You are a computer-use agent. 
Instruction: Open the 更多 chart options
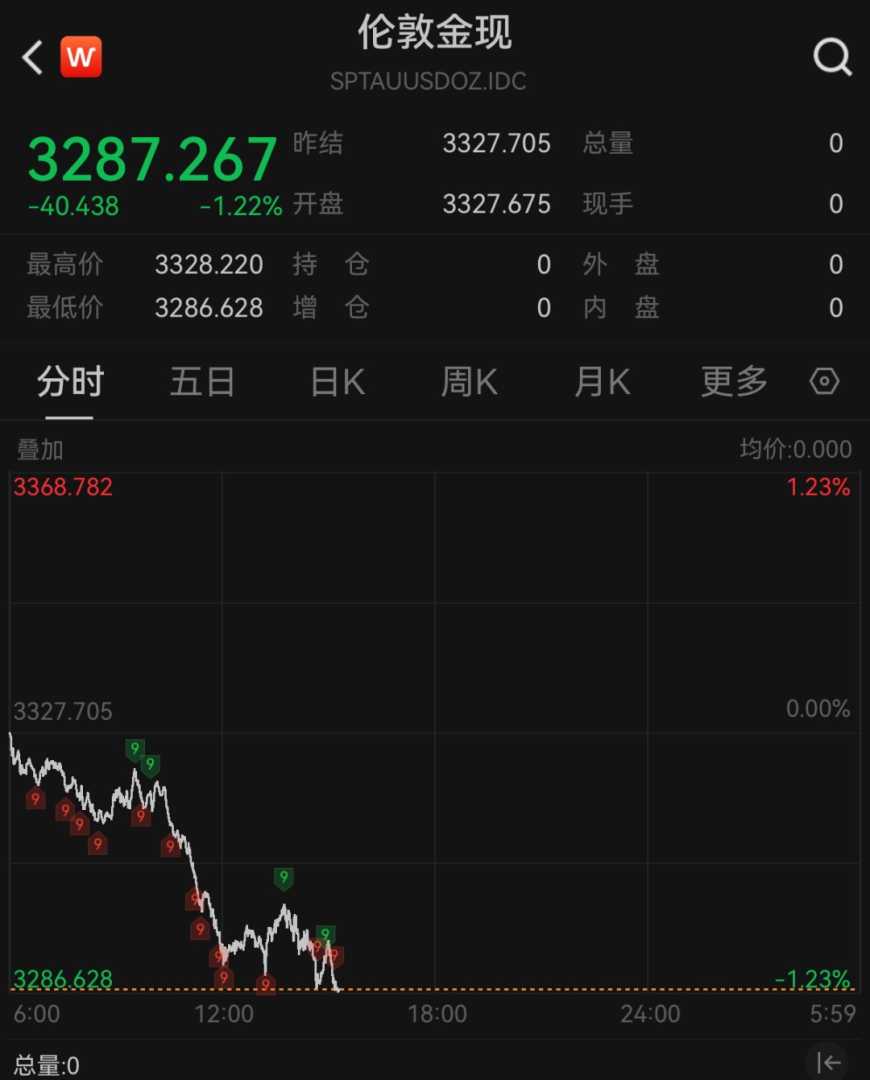[x=734, y=382]
